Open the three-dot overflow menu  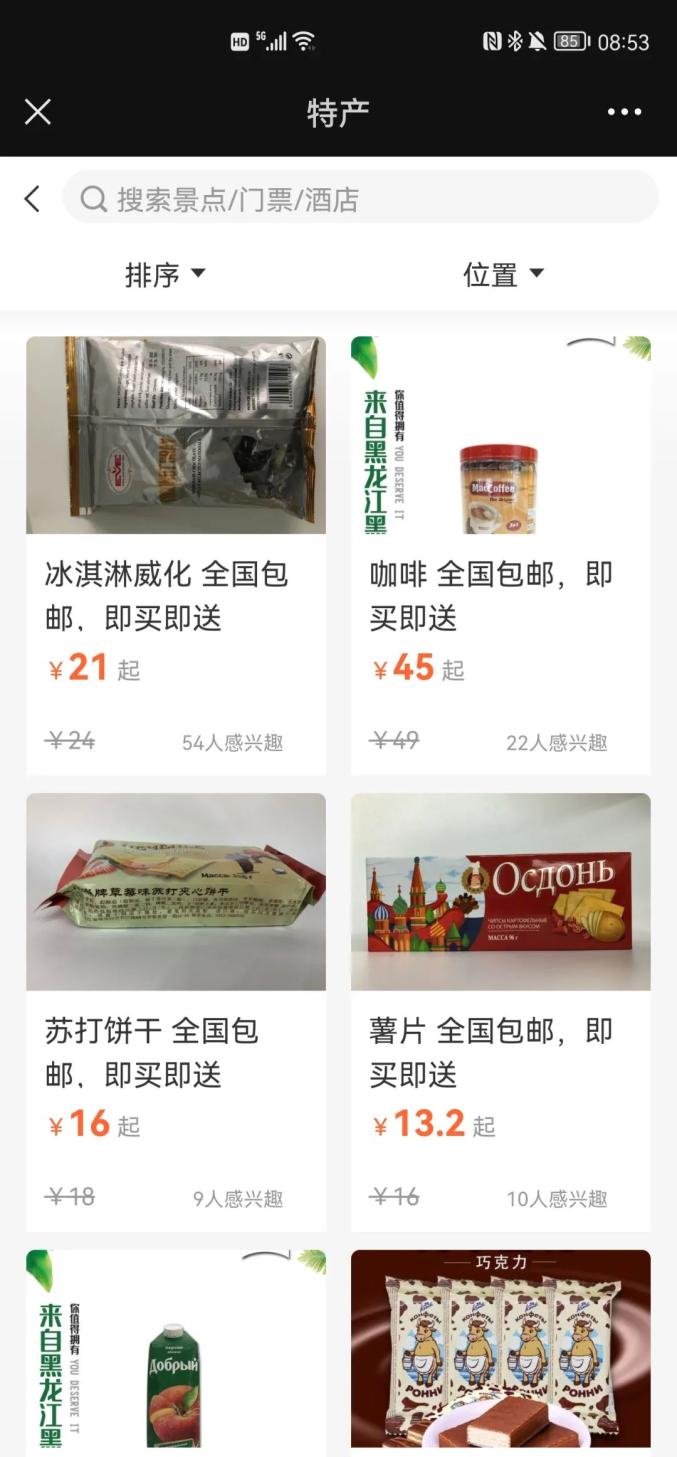pyautogui.click(x=624, y=112)
